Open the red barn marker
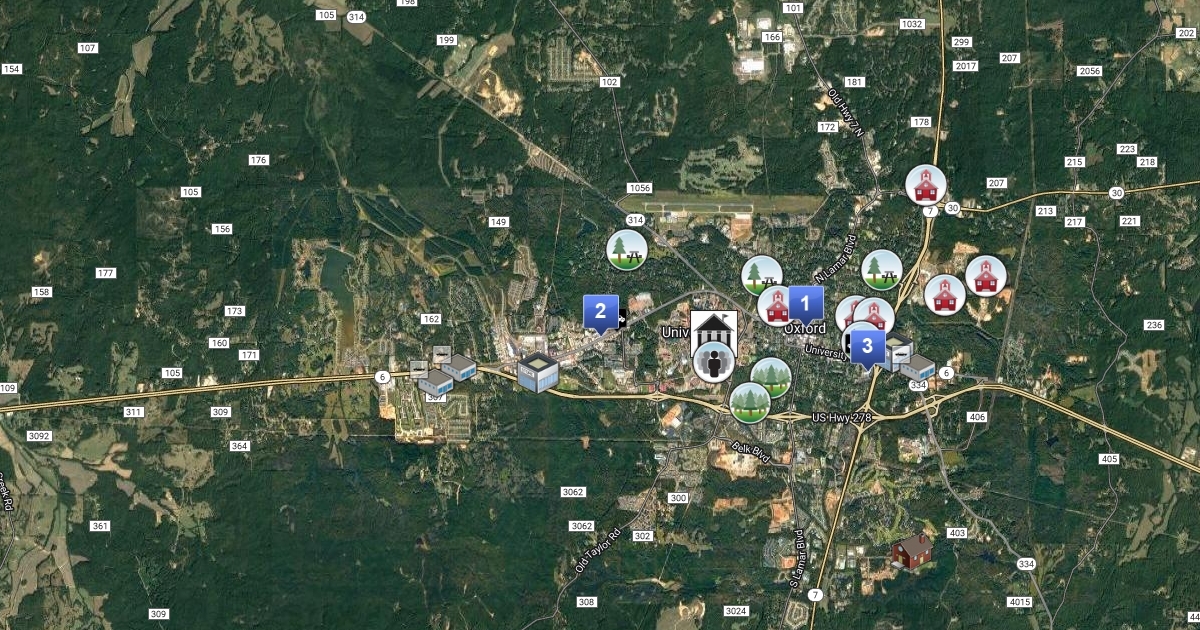This screenshot has height=630, width=1200. click(911, 550)
